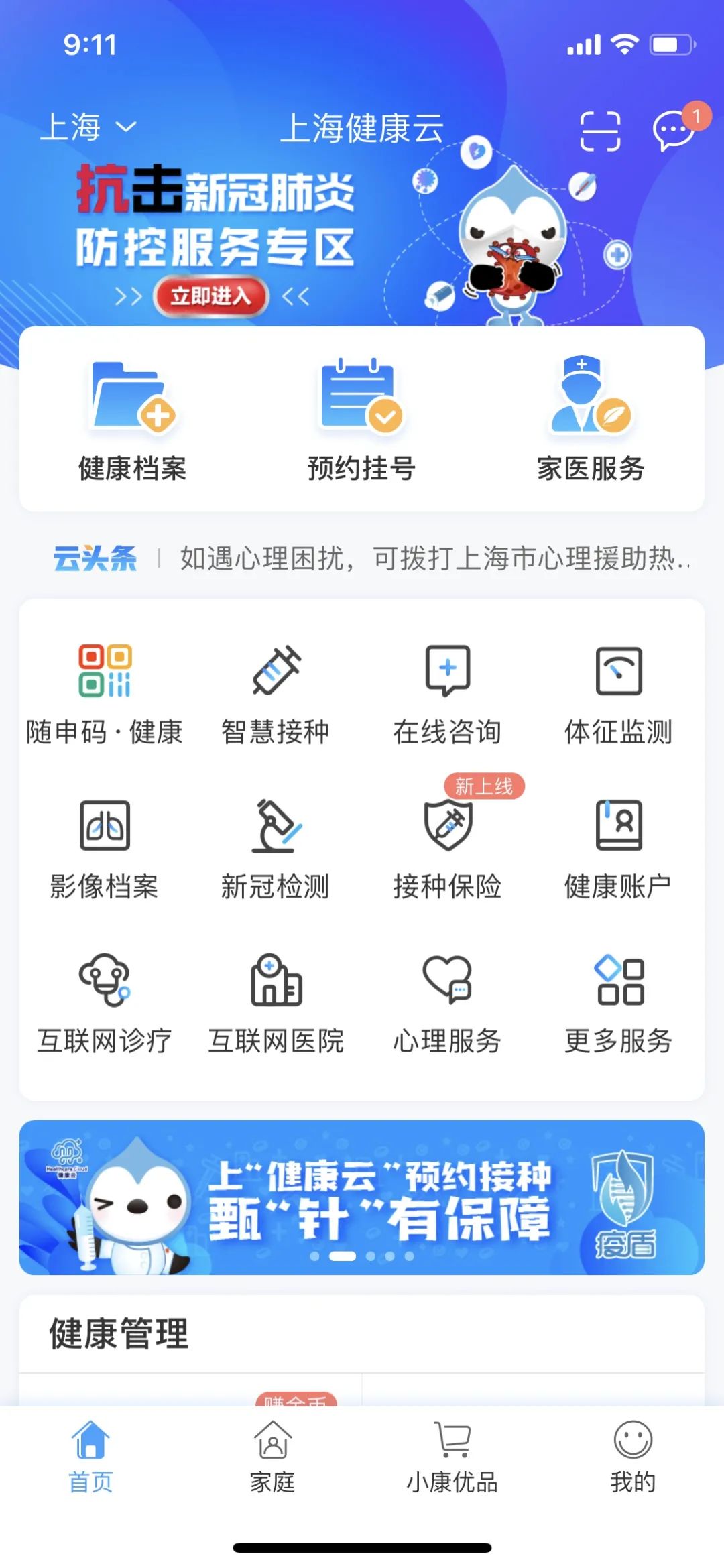This screenshot has height=1568, width=724.
Task: Open 智慧接种 vaccination service
Action: [x=276, y=695]
